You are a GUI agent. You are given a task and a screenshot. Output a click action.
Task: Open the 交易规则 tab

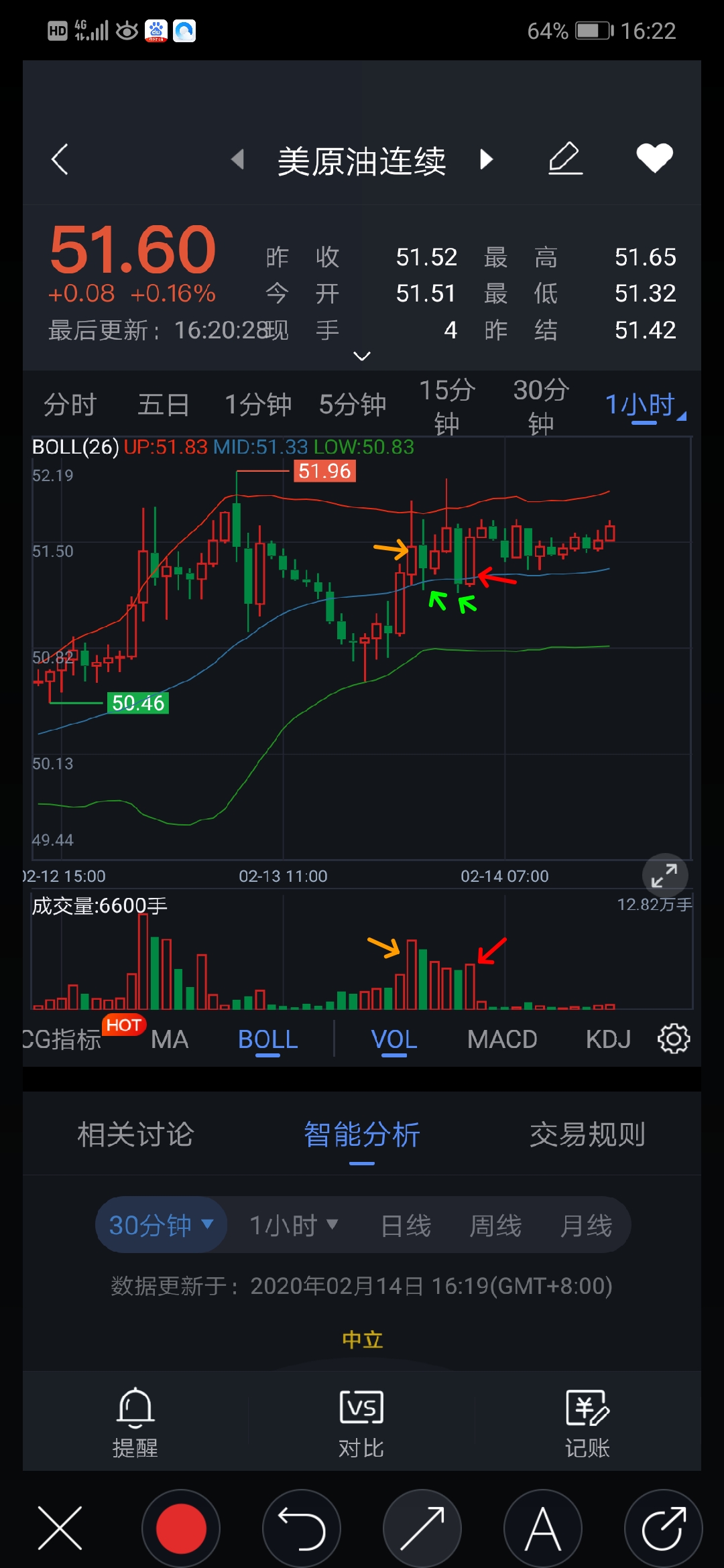(587, 1134)
